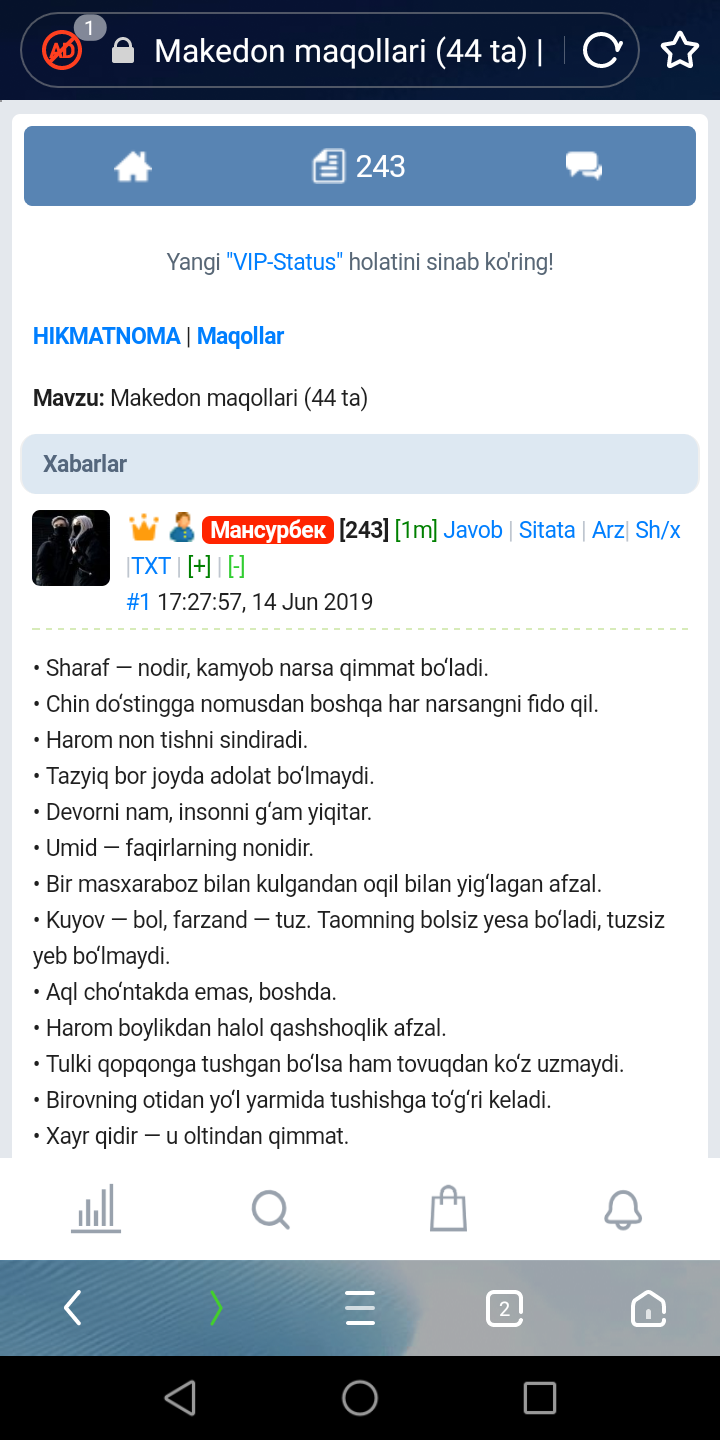This screenshot has height=1440, width=720.
Task: Bookmark page with the star icon
Action: pyautogui.click(x=680, y=50)
